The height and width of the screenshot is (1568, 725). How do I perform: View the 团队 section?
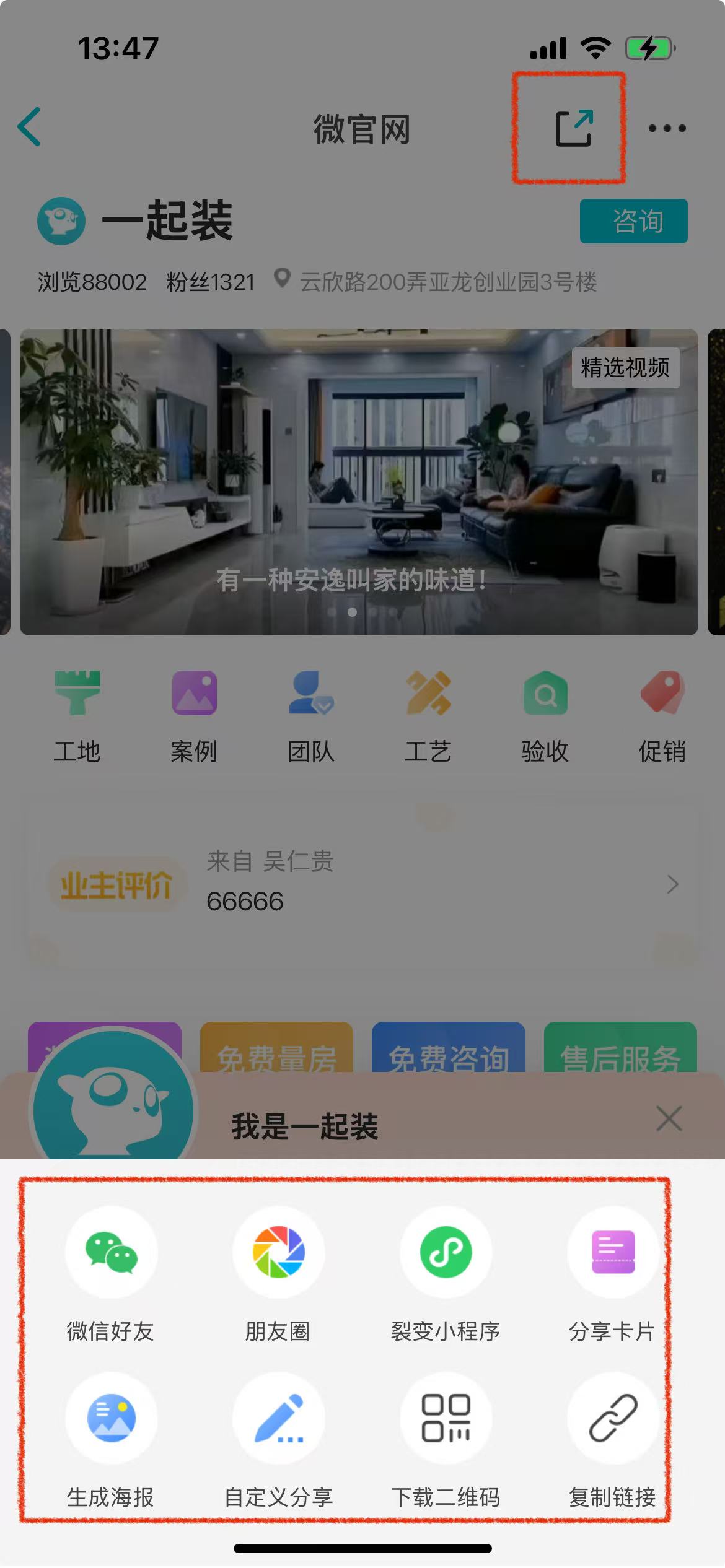click(x=311, y=716)
